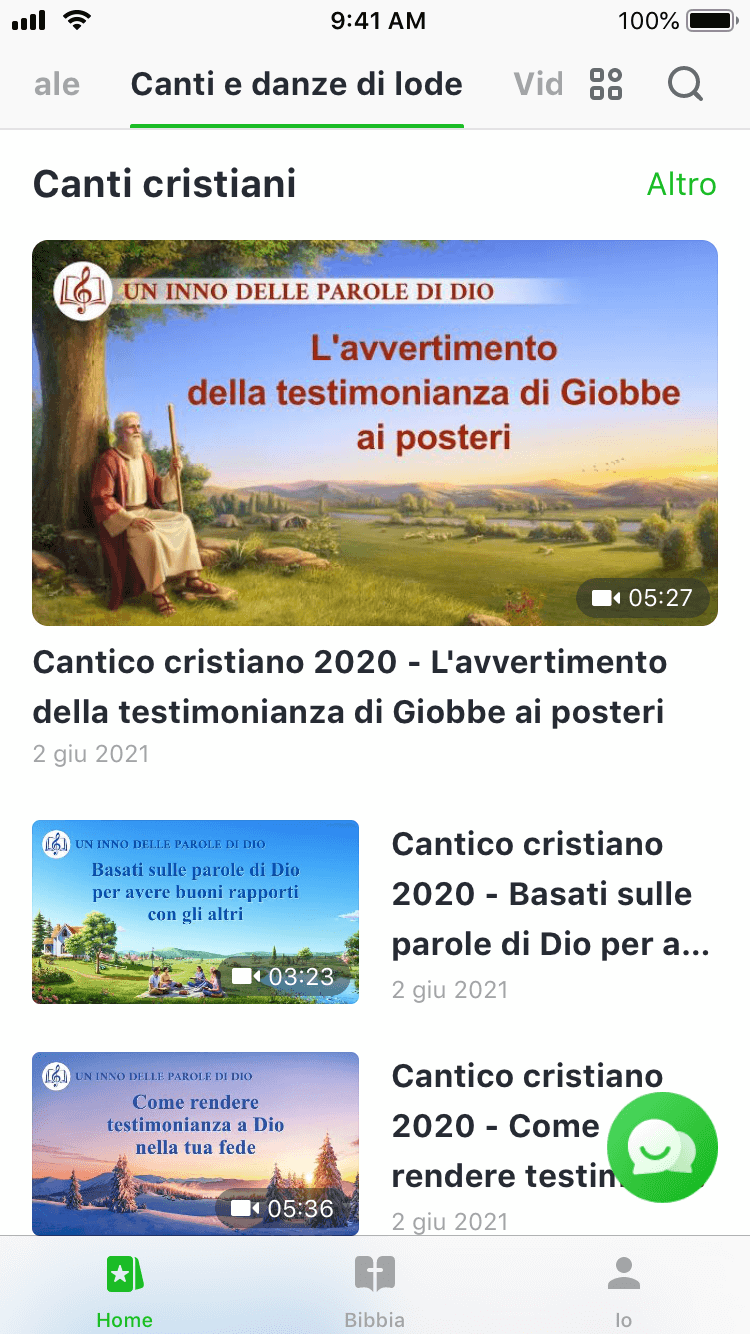Open the Io profile tab
The width and height of the screenshot is (750, 1334).
624,1291
